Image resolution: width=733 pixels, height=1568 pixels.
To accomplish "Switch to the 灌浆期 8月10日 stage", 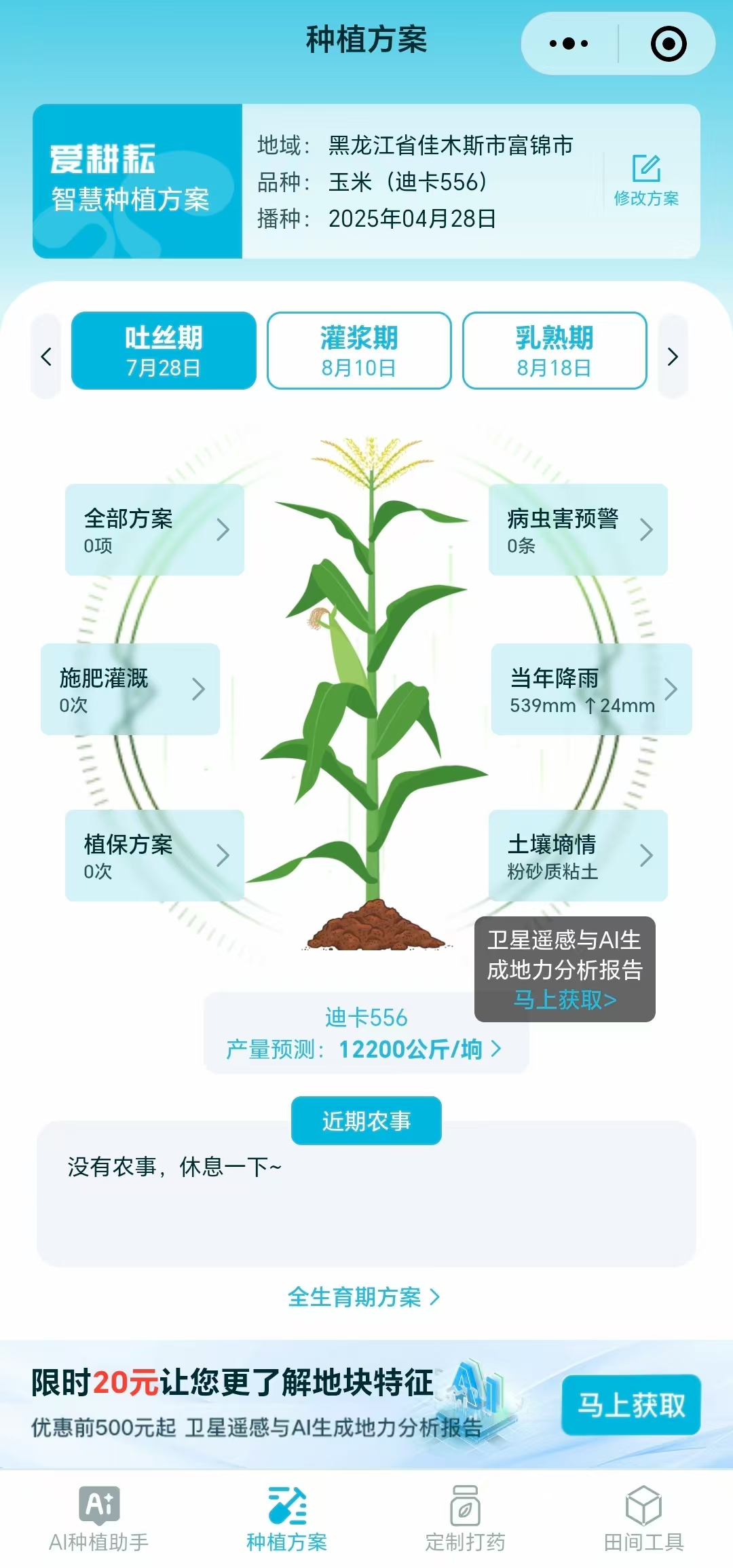I will (x=359, y=351).
